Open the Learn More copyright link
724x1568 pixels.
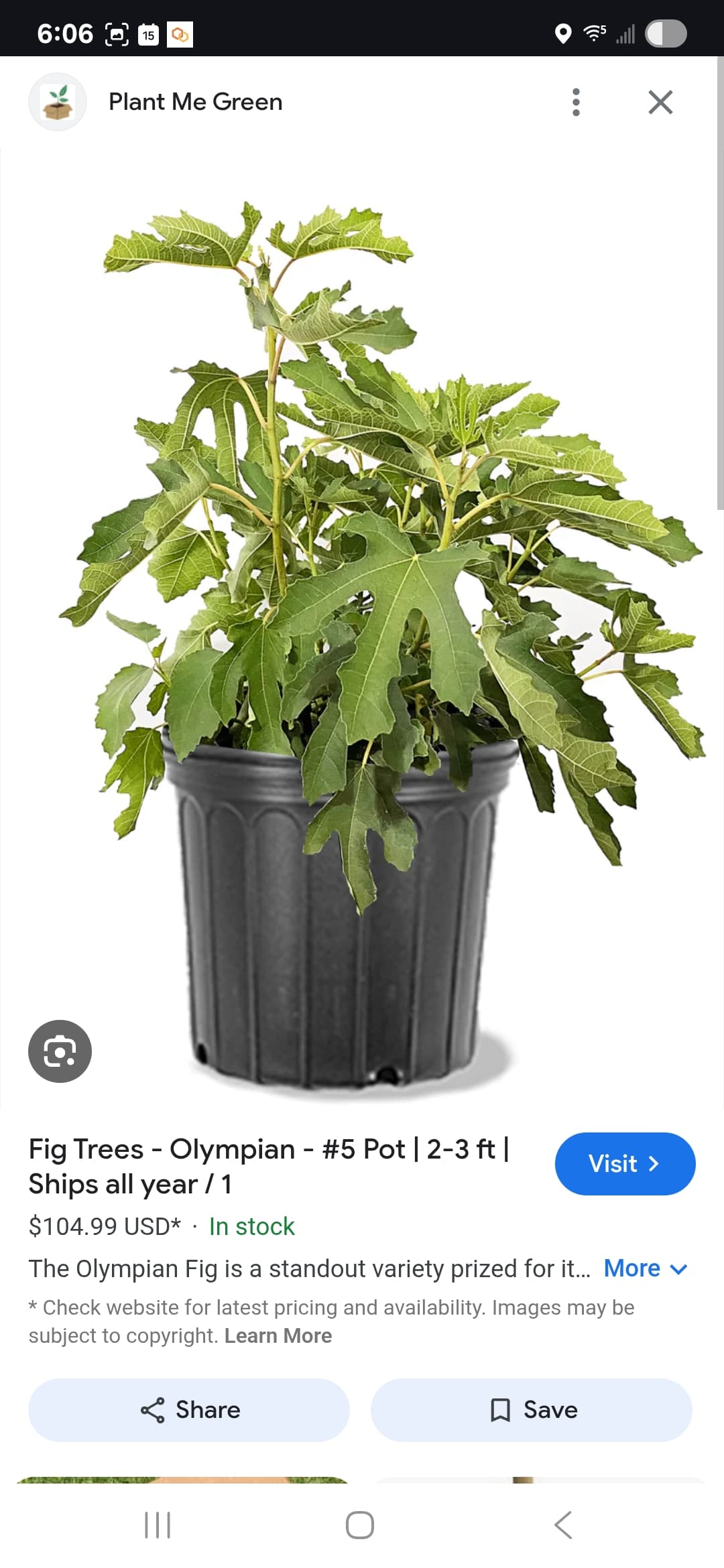278,1335
